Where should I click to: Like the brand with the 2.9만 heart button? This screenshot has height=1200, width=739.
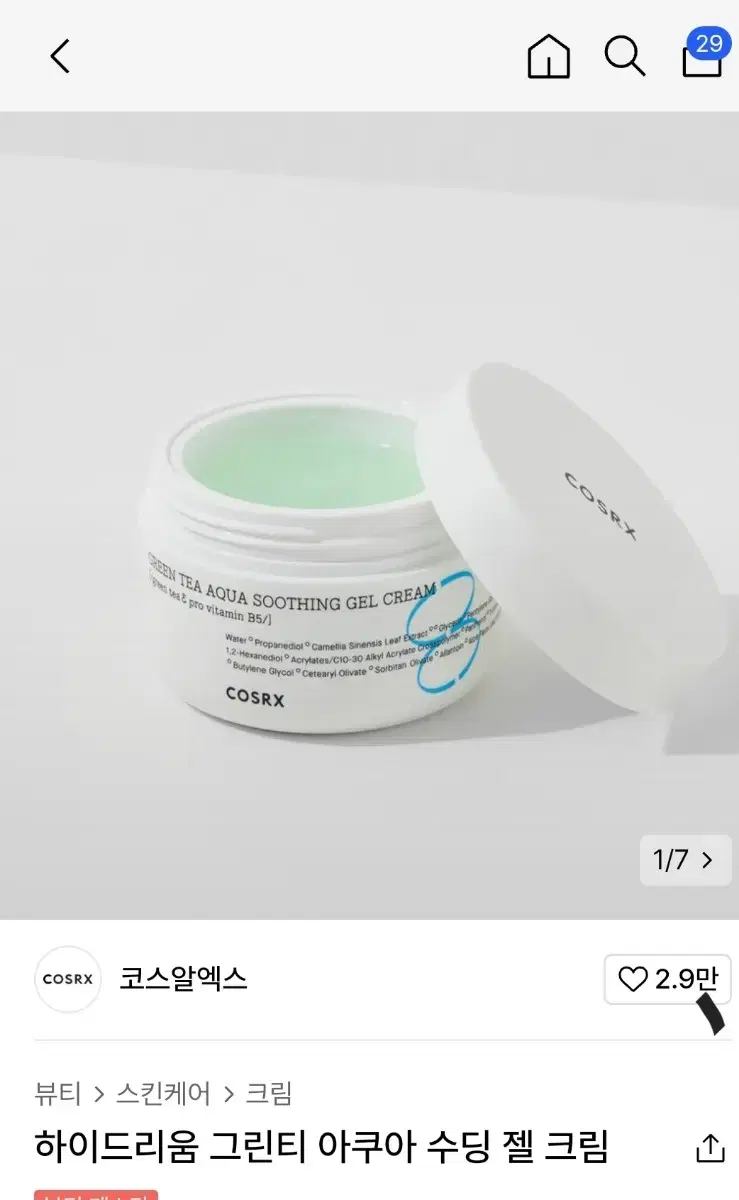667,979
